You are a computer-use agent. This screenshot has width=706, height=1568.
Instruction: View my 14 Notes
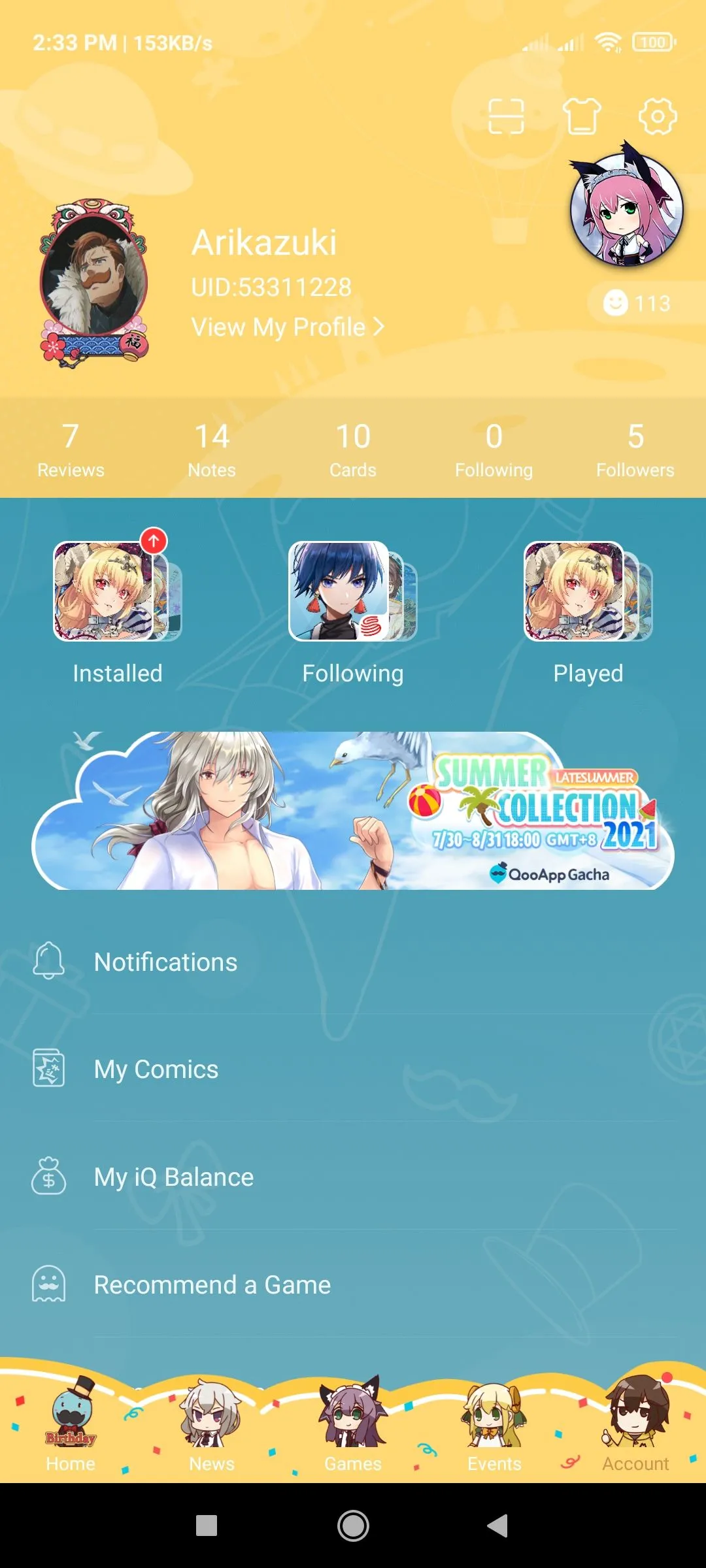212,449
